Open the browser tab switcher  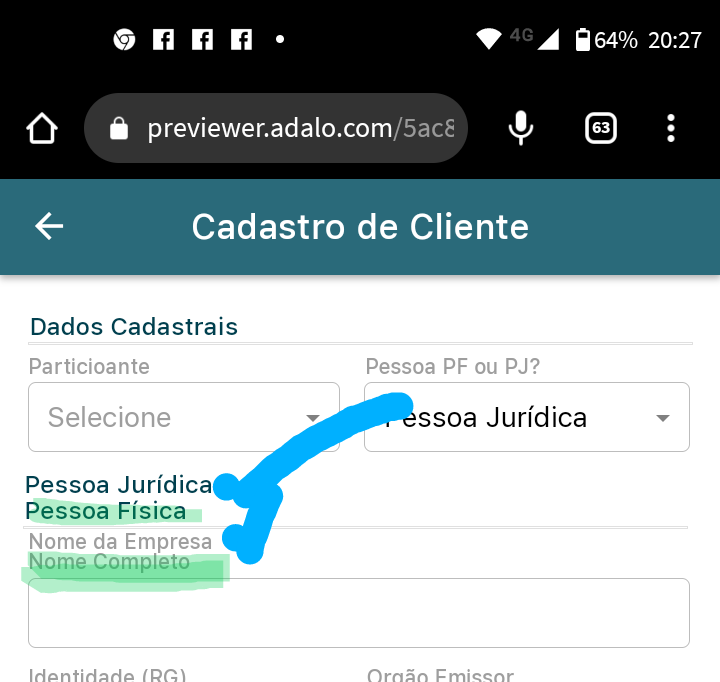pyautogui.click(x=600, y=128)
